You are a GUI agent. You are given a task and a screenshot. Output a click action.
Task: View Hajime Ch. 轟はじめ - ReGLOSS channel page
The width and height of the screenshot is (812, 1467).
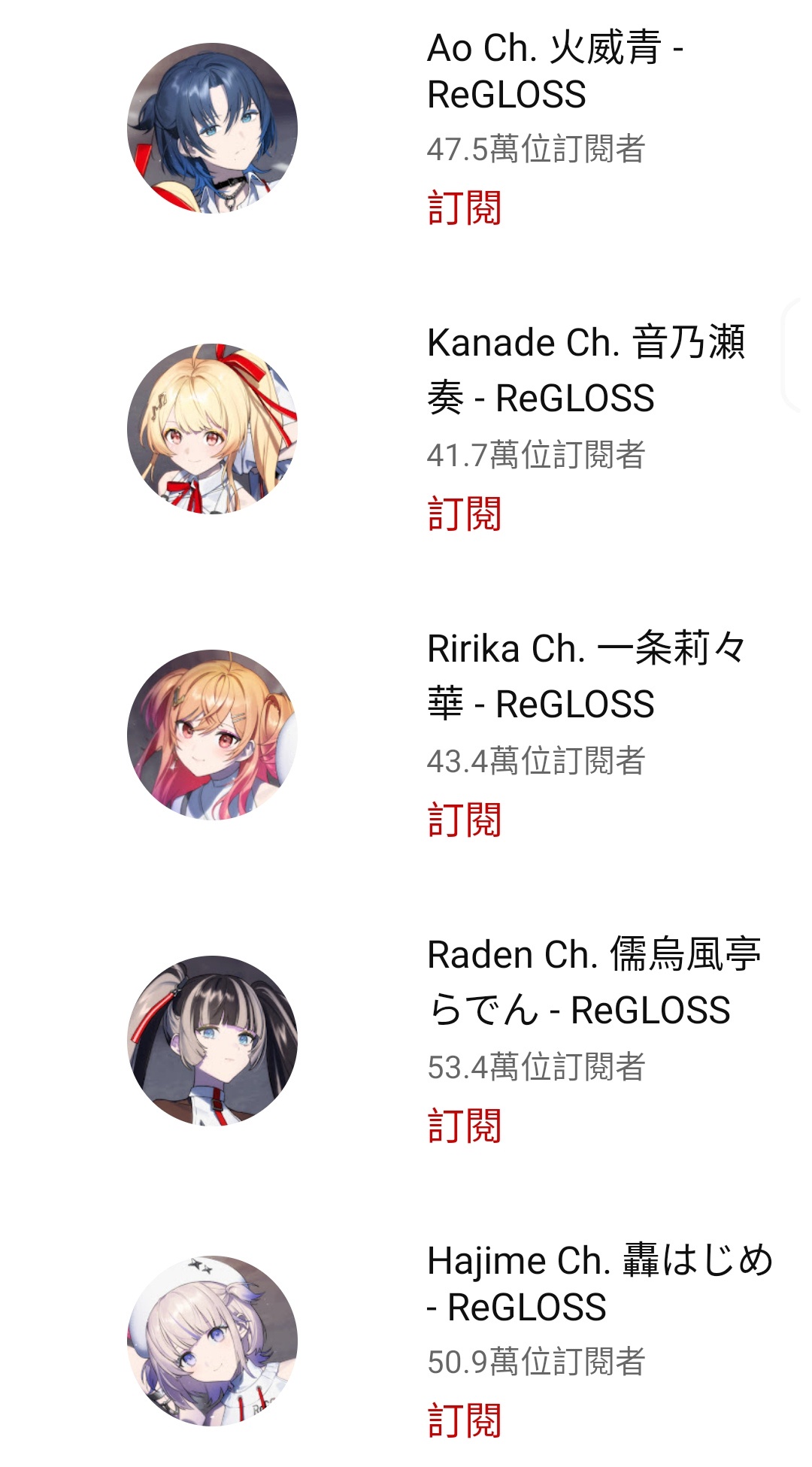click(598, 1283)
